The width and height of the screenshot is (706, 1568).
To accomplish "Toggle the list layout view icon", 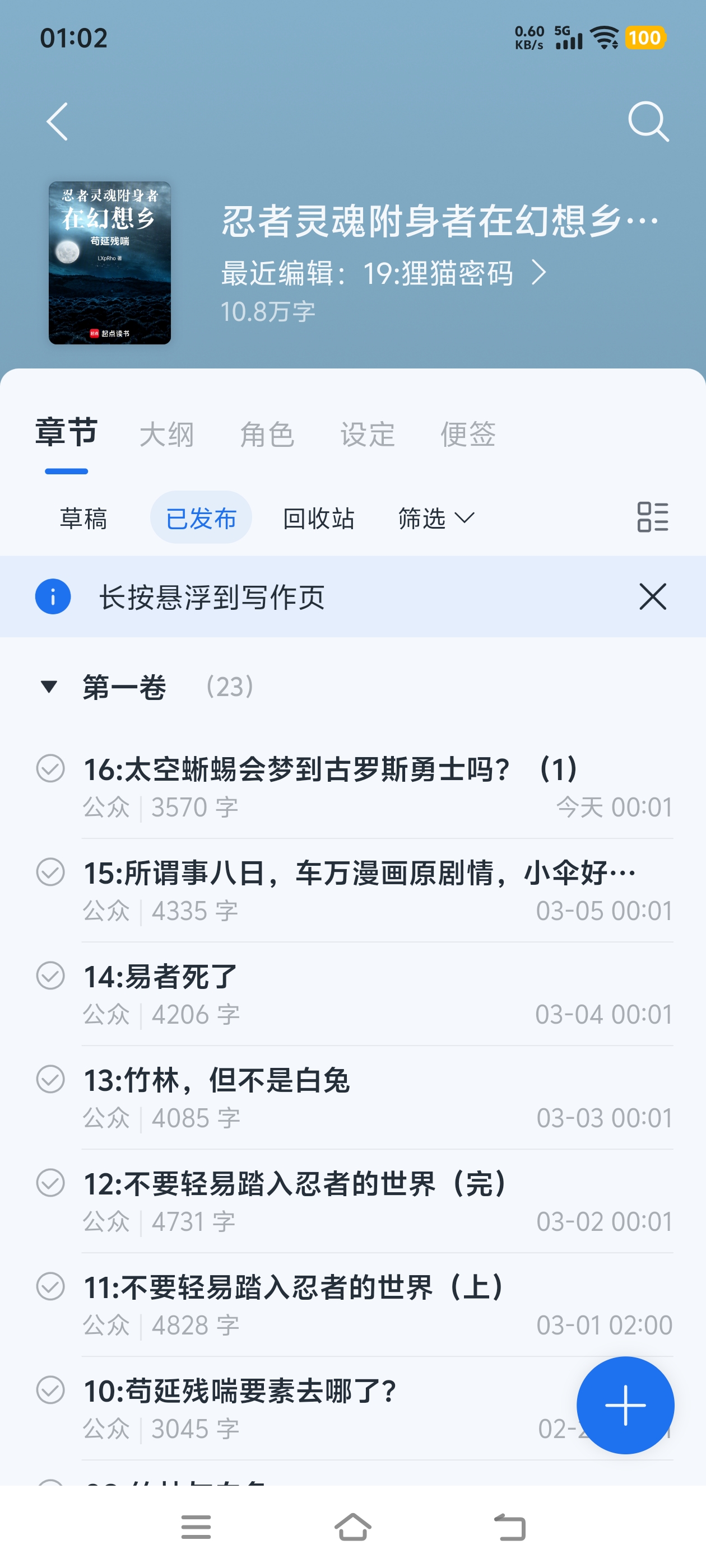I will pyautogui.click(x=652, y=517).
